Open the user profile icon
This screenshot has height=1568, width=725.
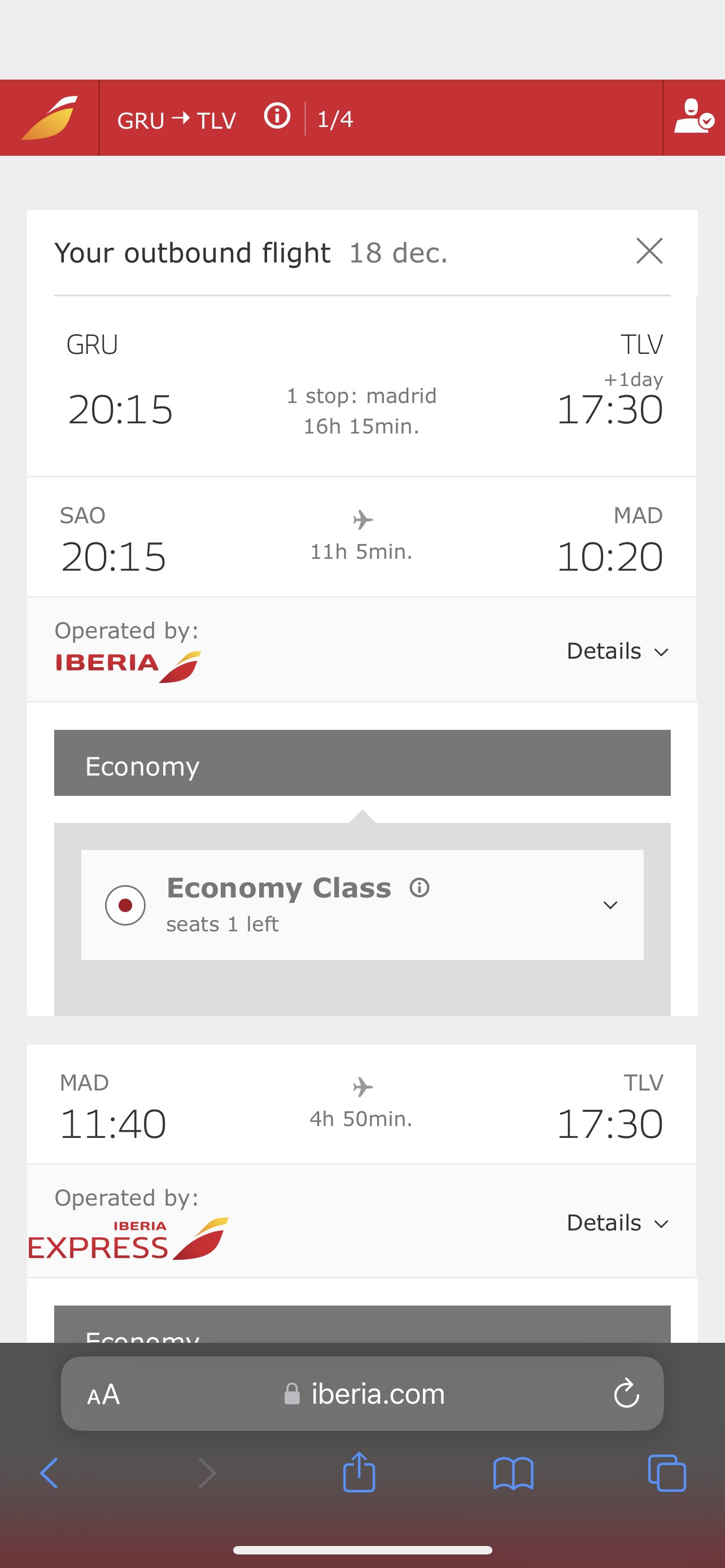click(693, 117)
